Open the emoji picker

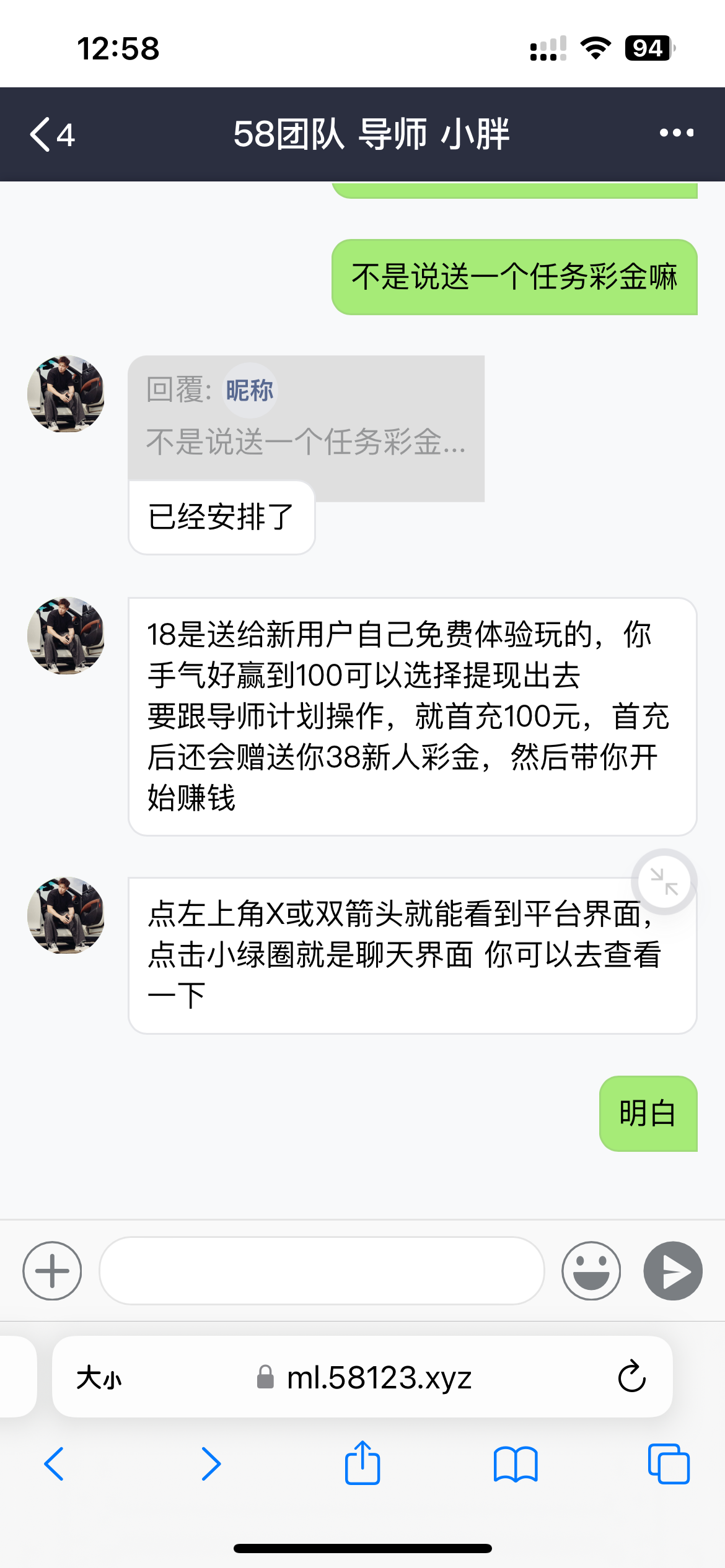pyautogui.click(x=591, y=1270)
